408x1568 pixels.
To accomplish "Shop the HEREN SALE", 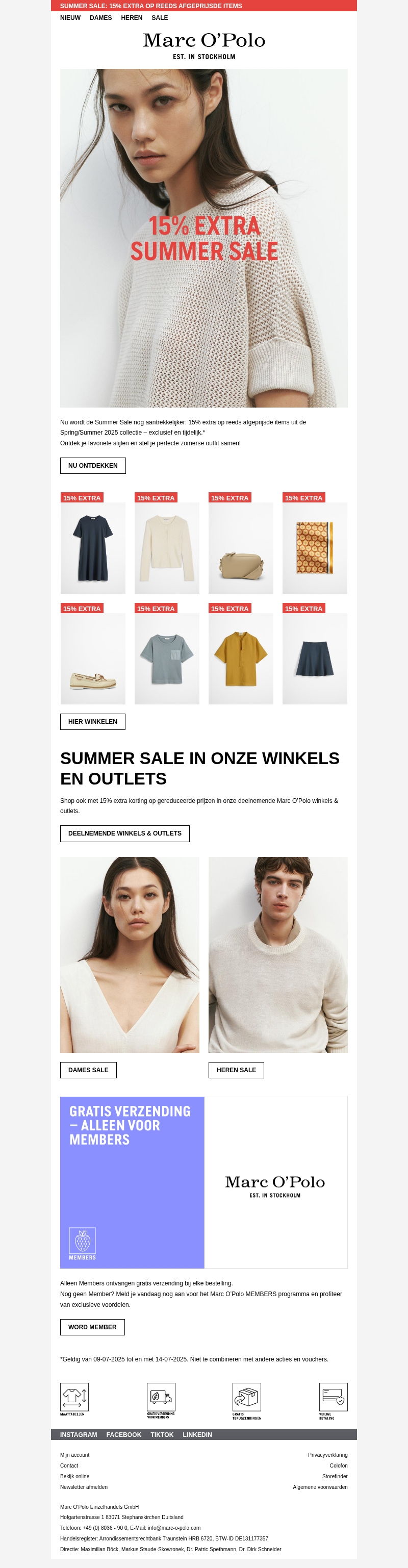I will 236,1070.
